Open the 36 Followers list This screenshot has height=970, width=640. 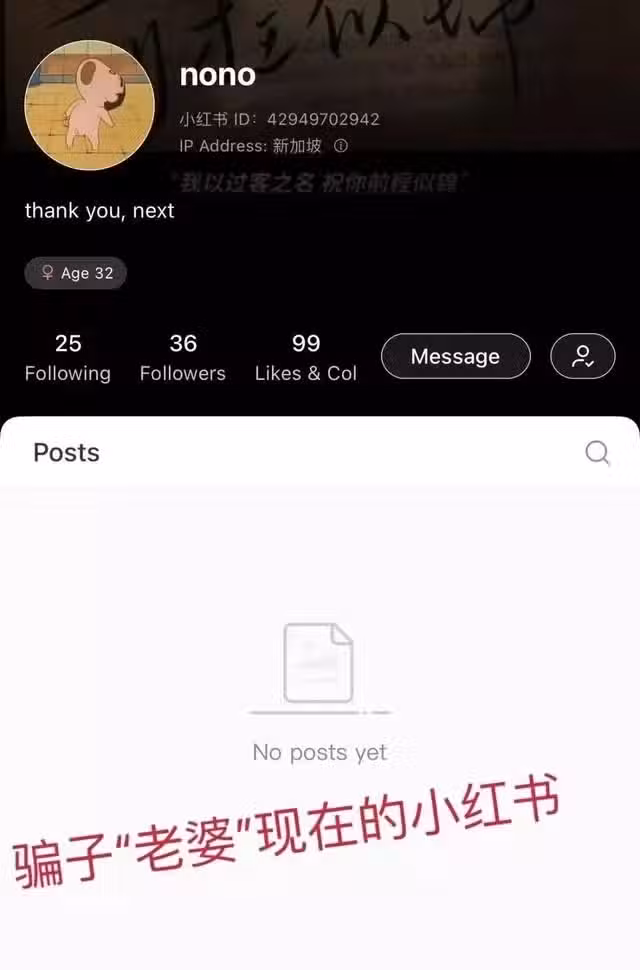pos(182,358)
